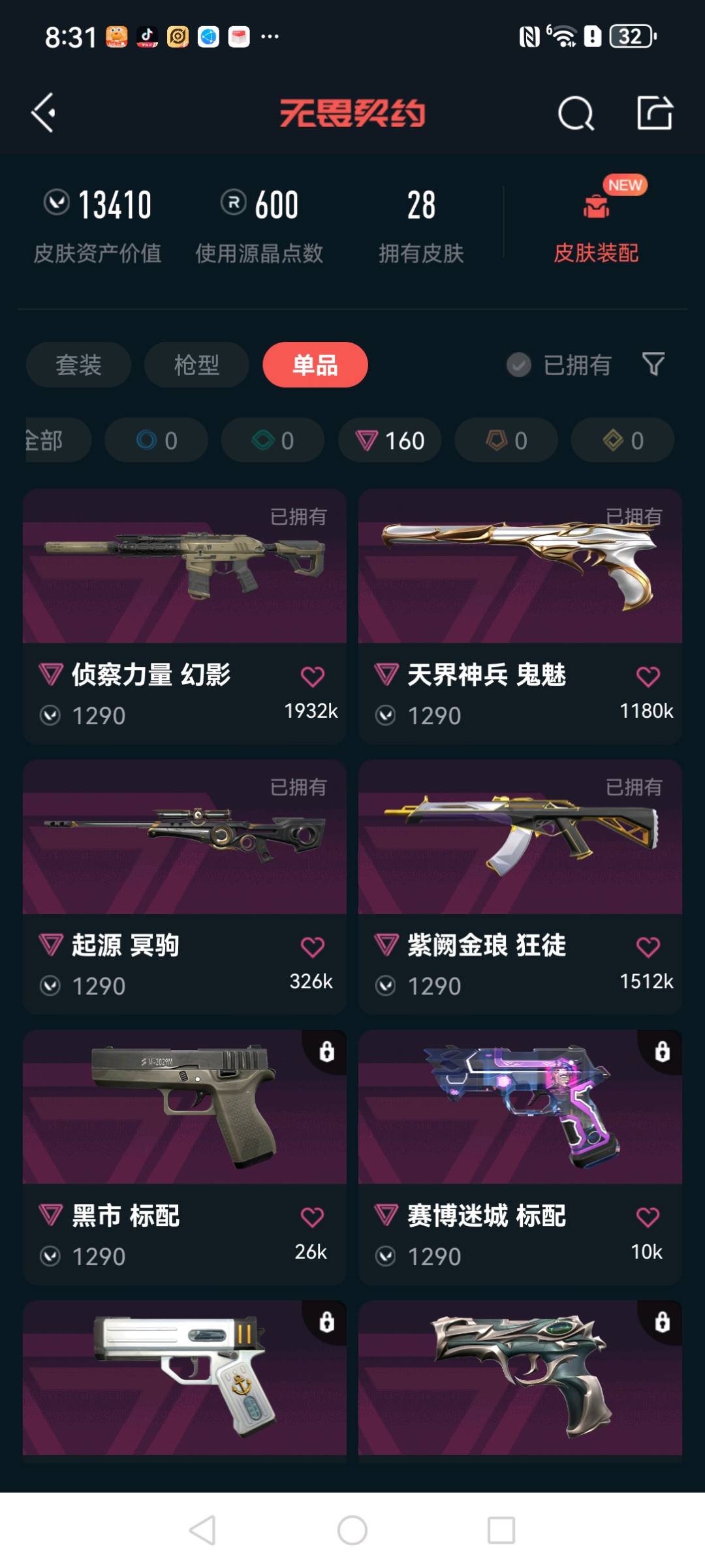
Task: Select the 单品 tab
Action: pos(315,365)
